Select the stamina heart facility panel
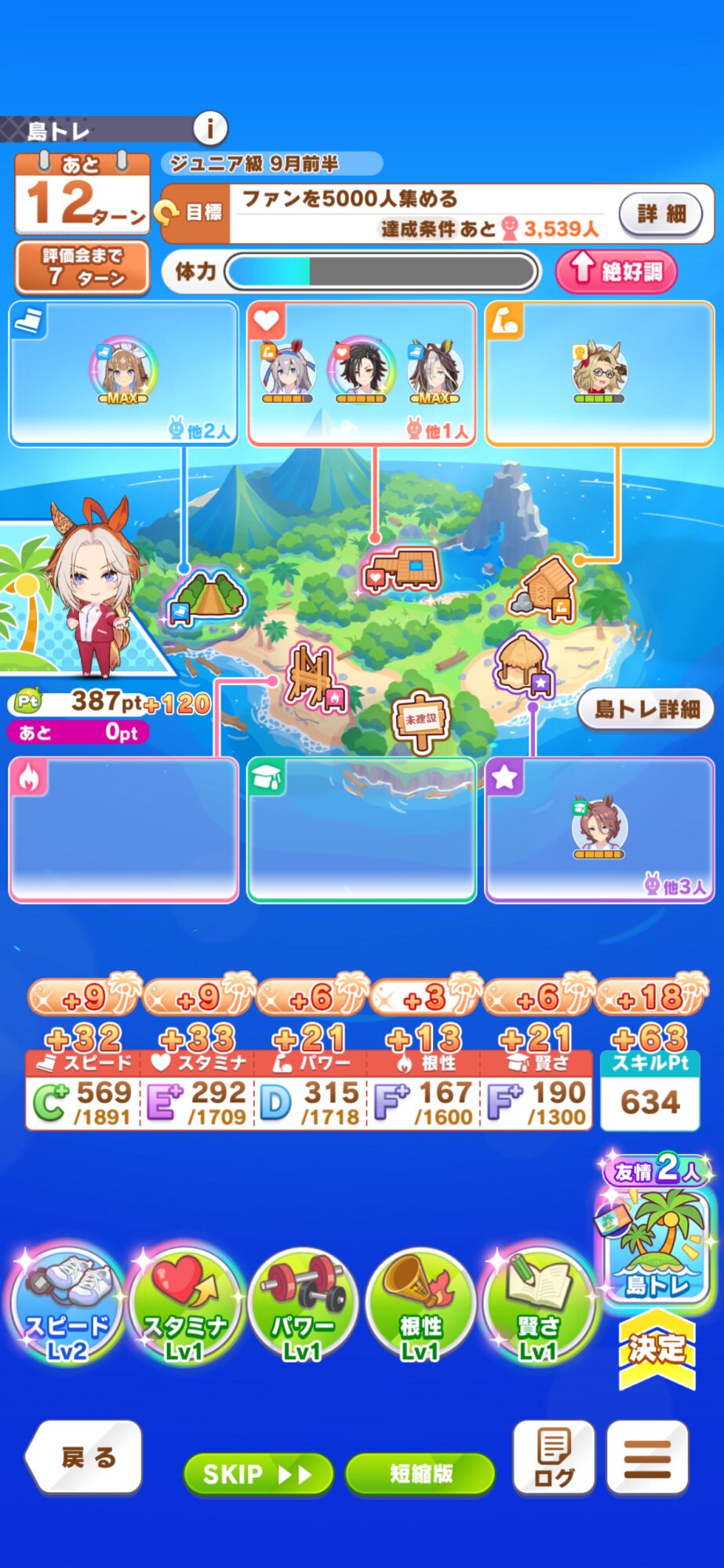The width and height of the screenshot is (724, 1568). [x=362, y=374]
